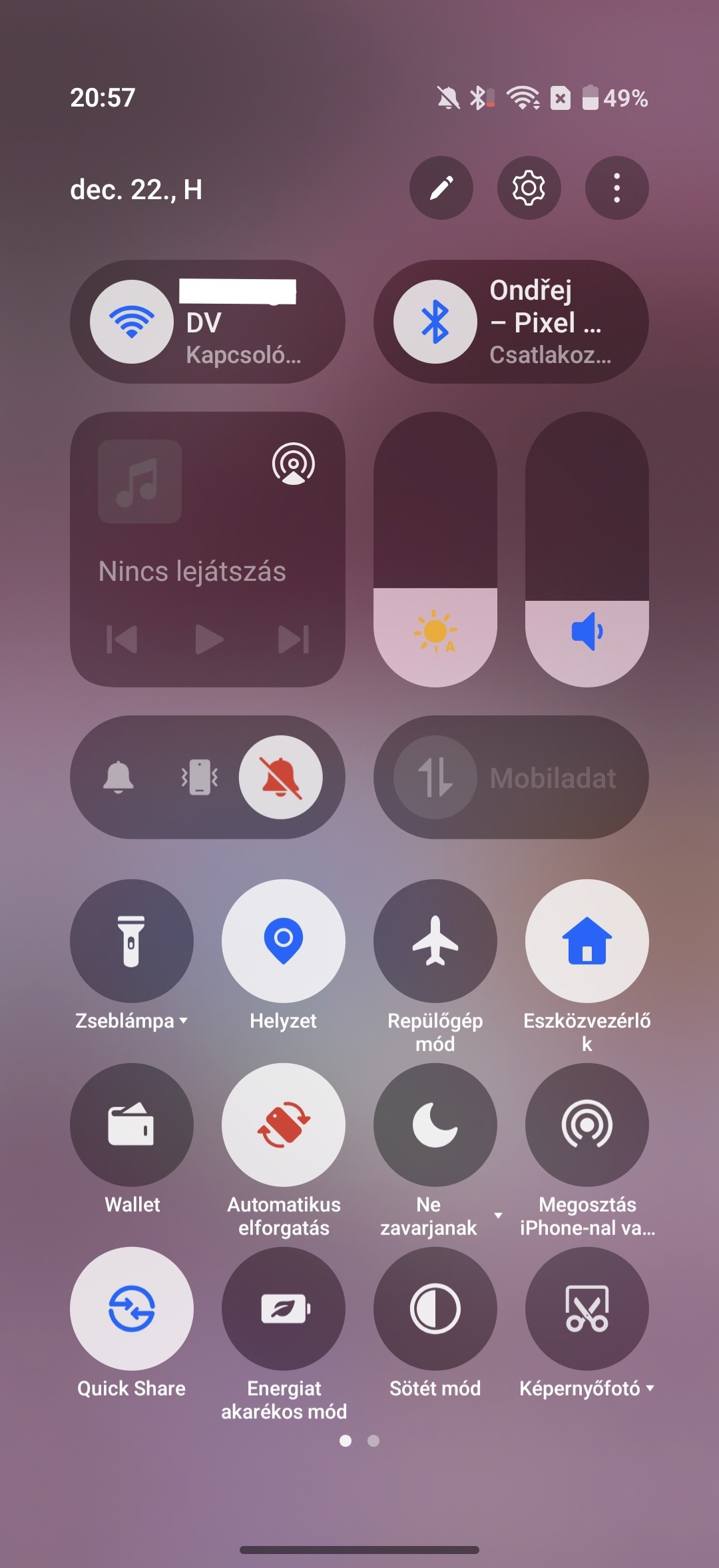Open the Wallet tile

tap(132, 1124)
